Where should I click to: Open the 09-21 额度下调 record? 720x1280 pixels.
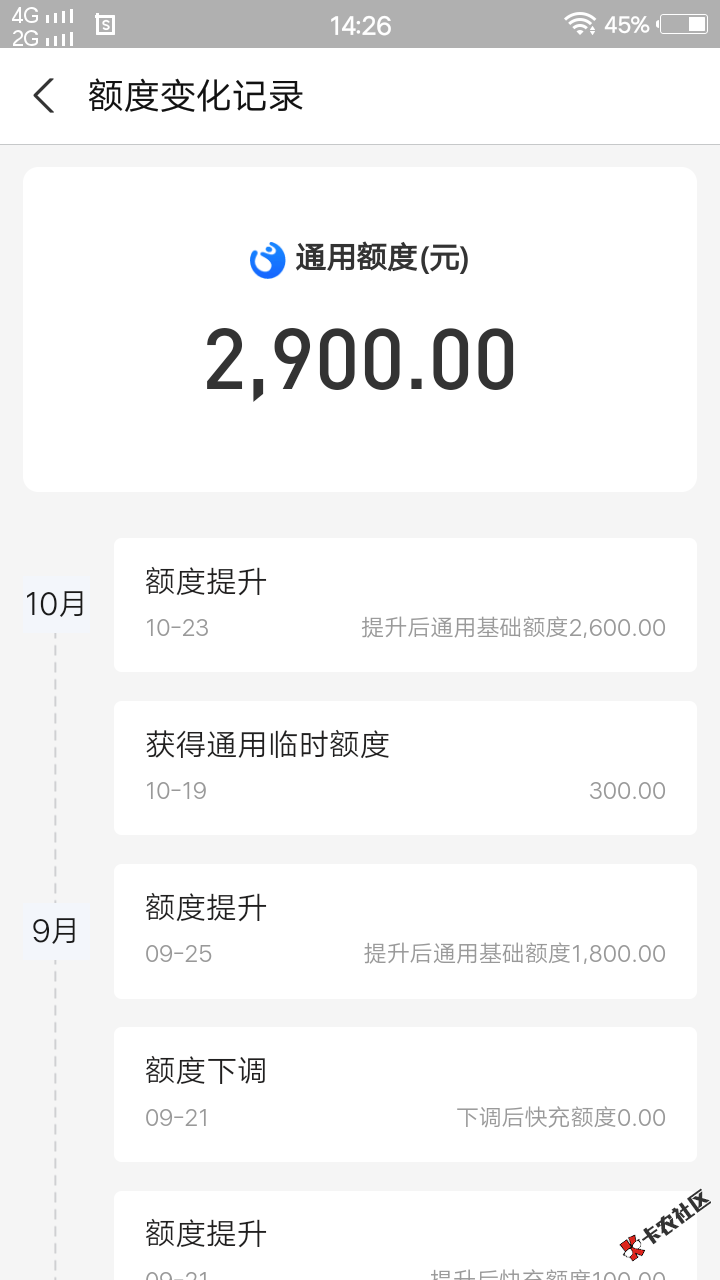point(405,1094)
